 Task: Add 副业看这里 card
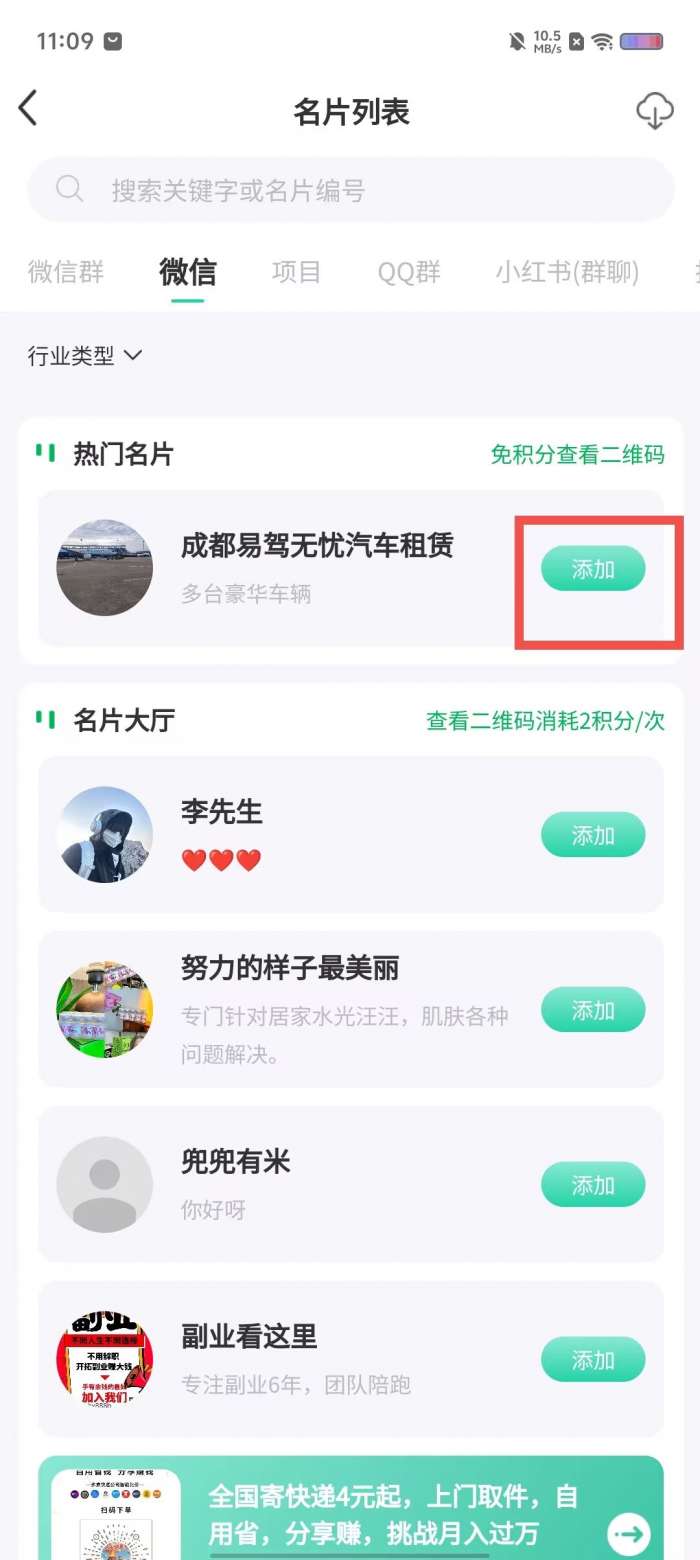593,1360
